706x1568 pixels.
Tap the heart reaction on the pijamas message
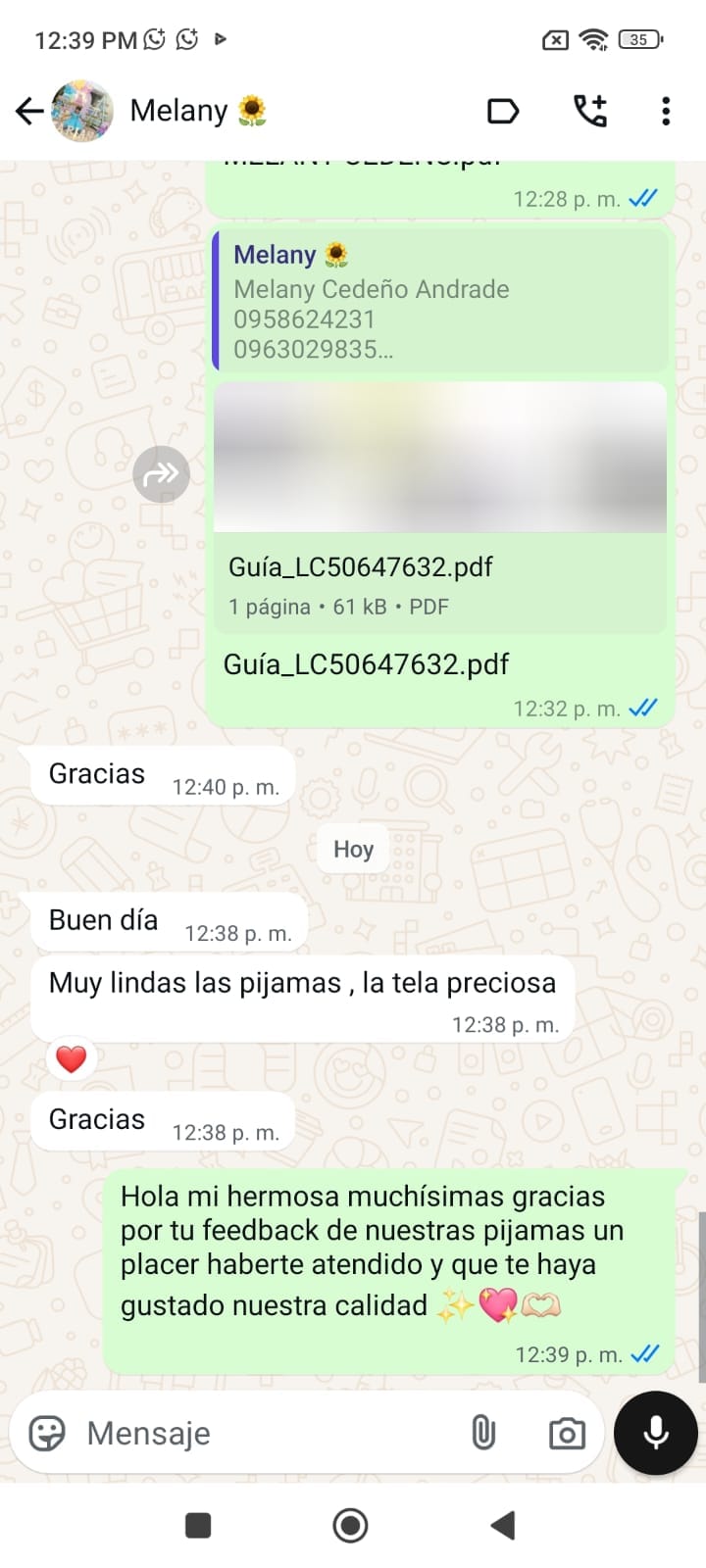click(72, 1059)
